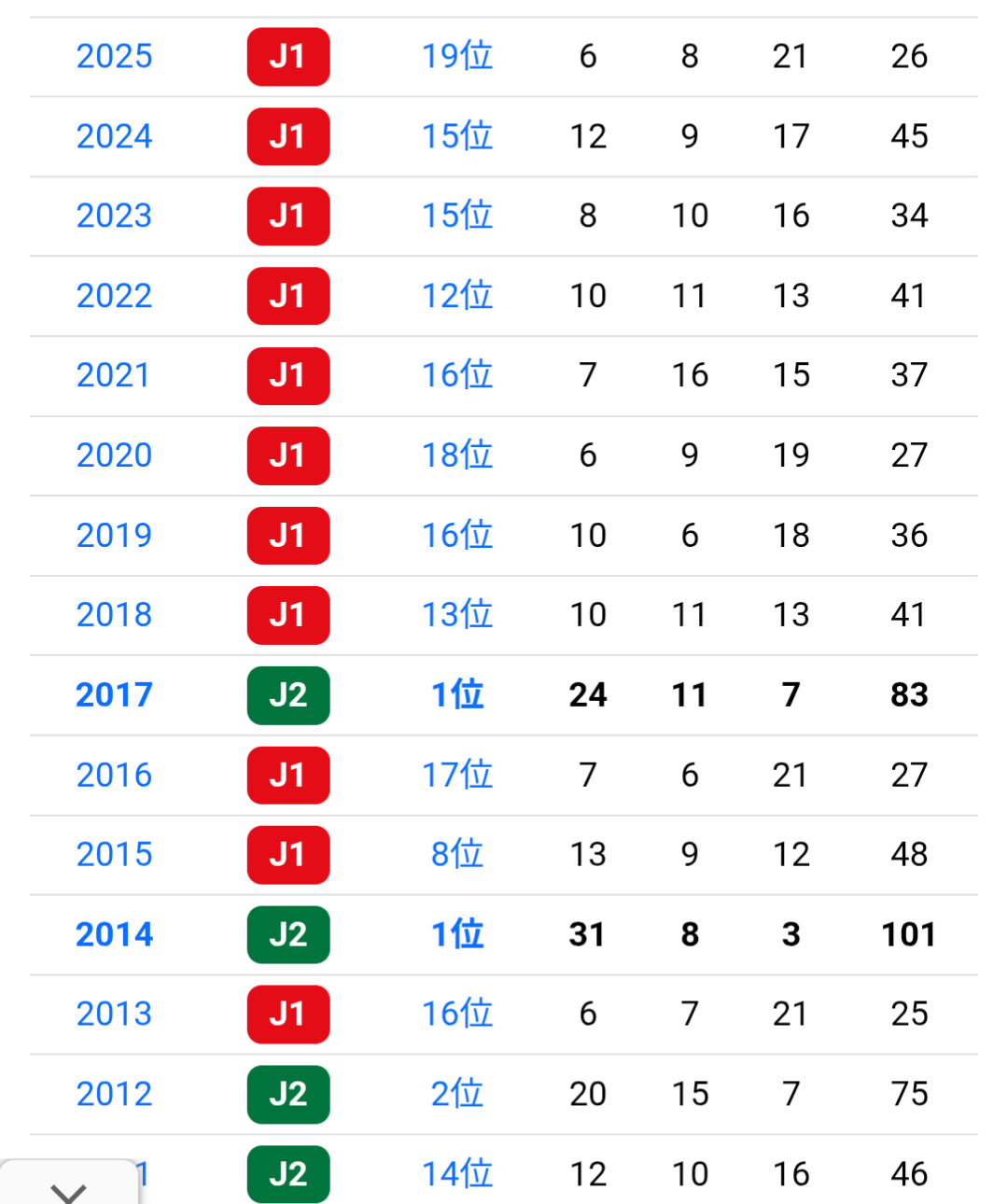Open the 13位 standing link for 2018
The image size is (1007, 1204).
click(457, 615)
